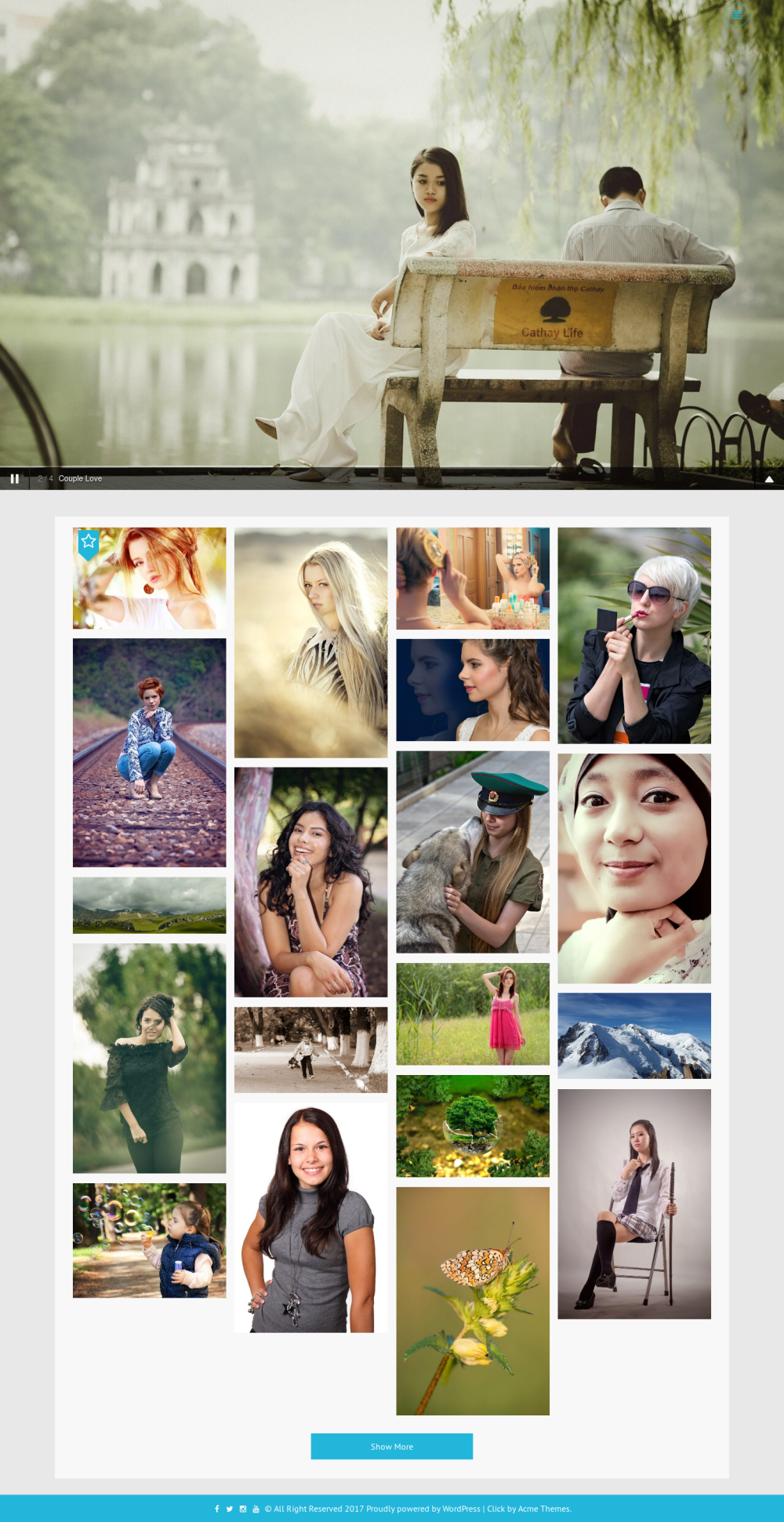The image size is (784, 1522).
Task: Open the blonde woman in field photo
Action: pos(310,642)
